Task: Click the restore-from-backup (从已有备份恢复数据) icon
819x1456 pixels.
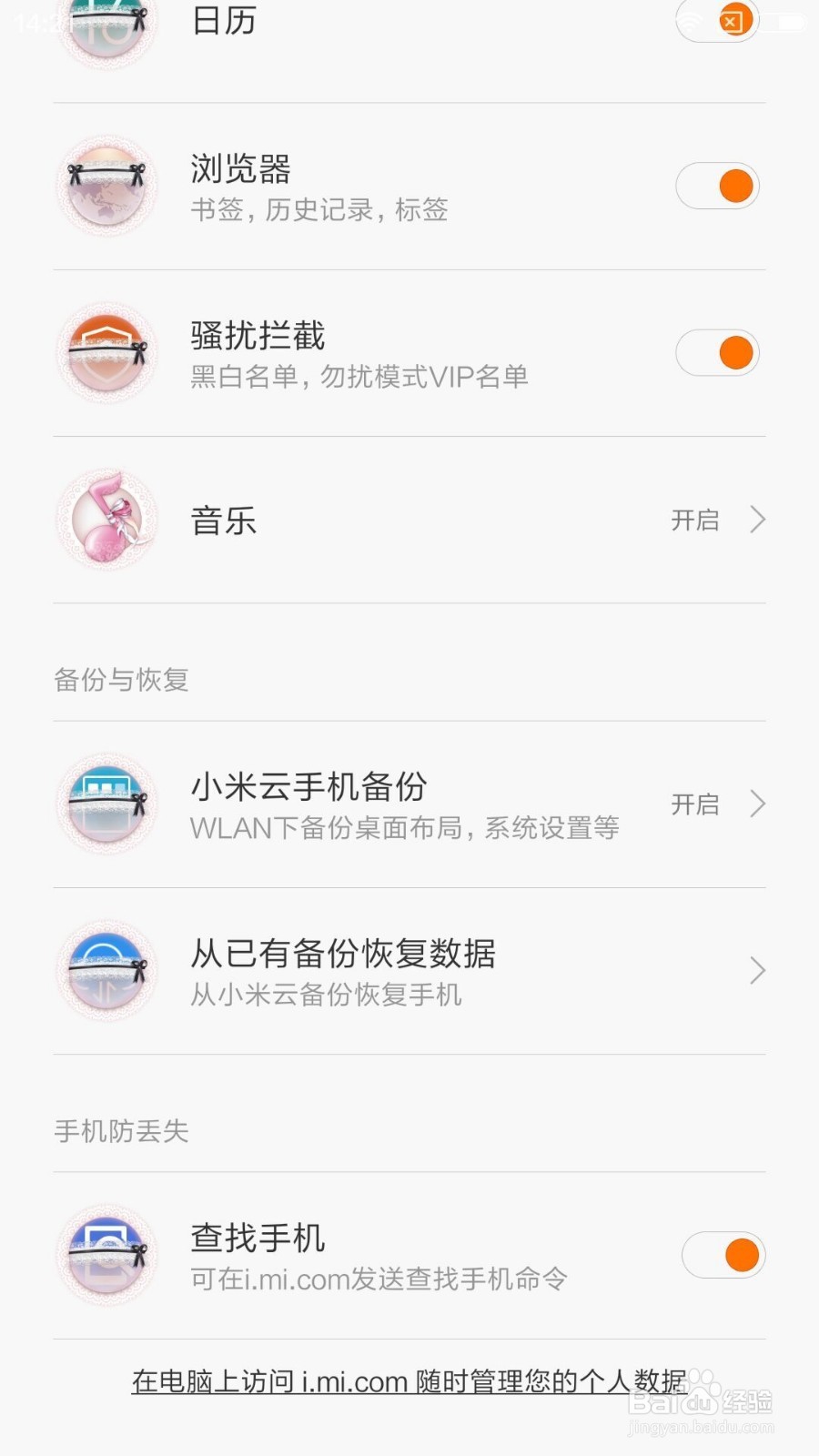Action: [106, 970]
